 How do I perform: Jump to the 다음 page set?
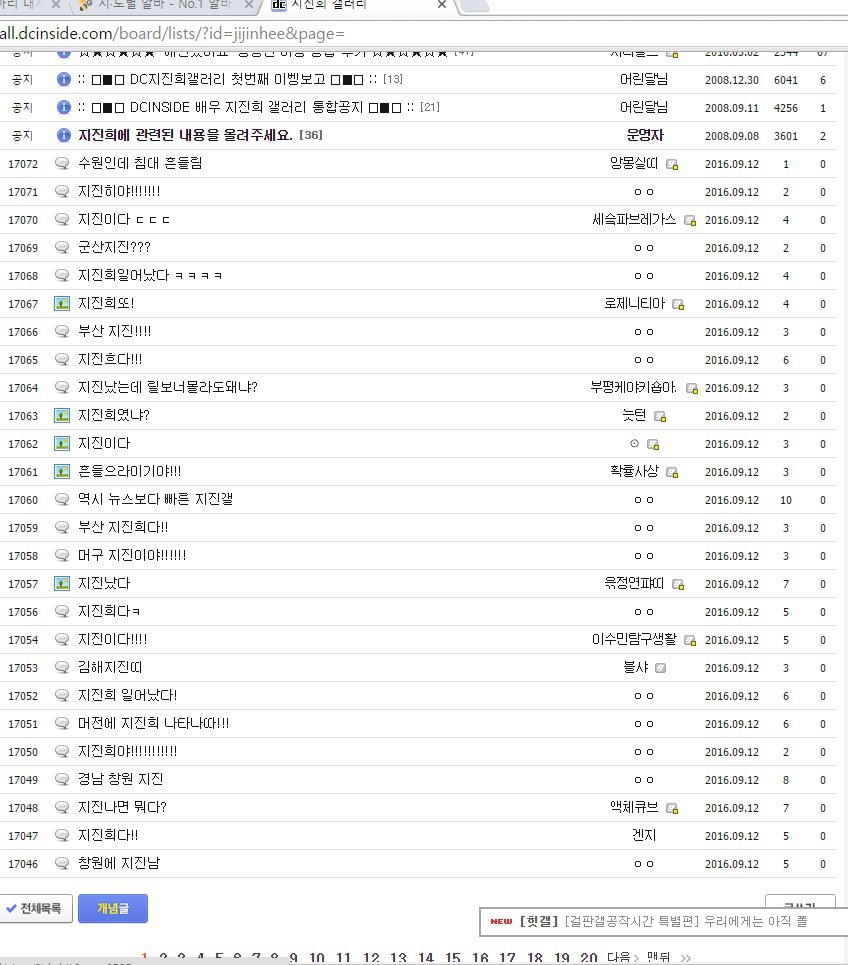tap(619, 958)
